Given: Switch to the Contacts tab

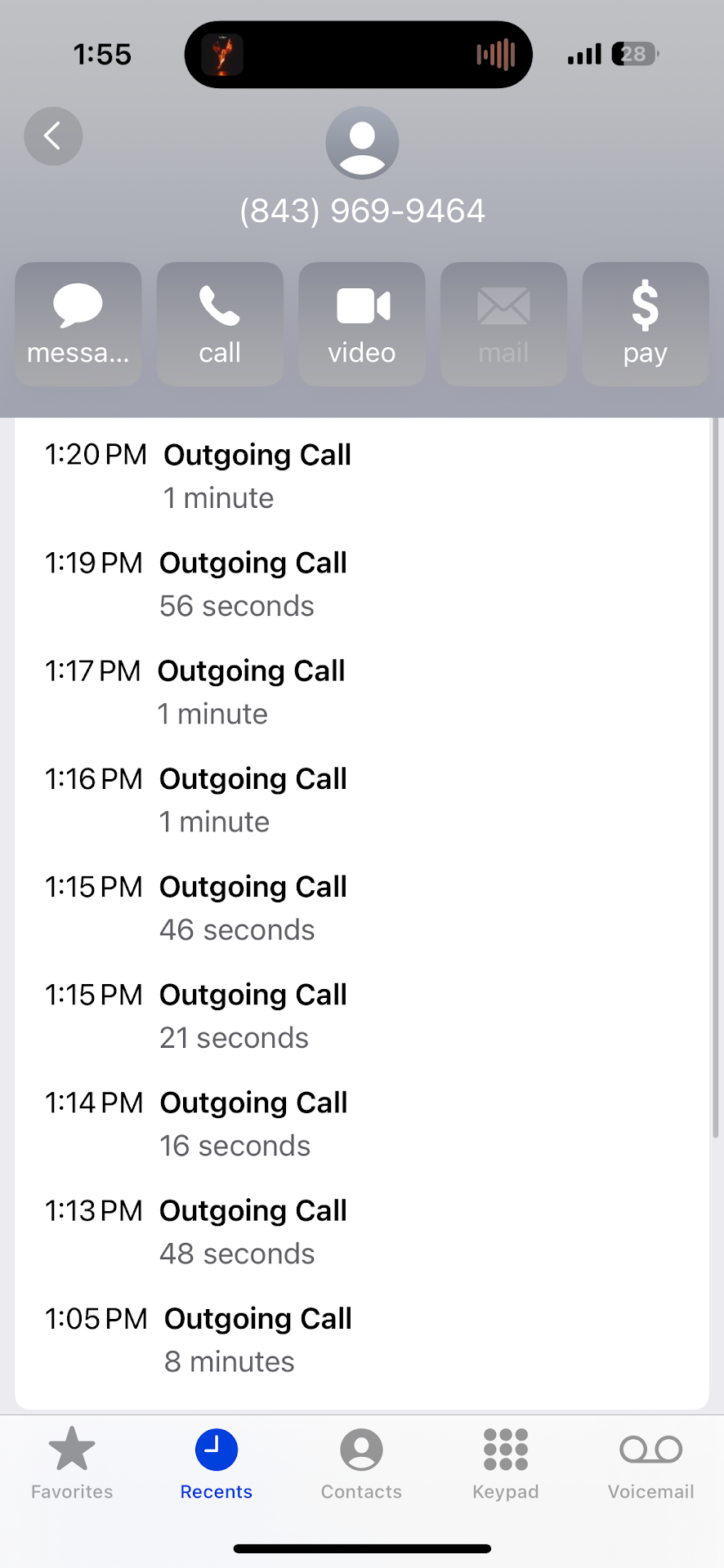Looking at the screenshot, I should (x=361, y=1463).
